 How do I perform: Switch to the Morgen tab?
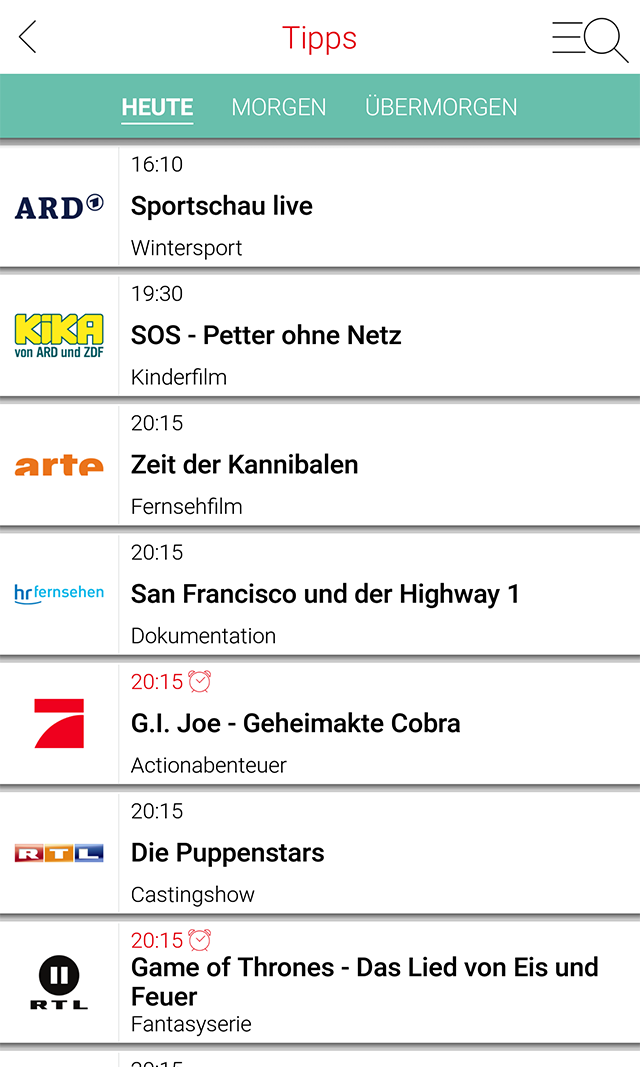[x=279, y=107]
